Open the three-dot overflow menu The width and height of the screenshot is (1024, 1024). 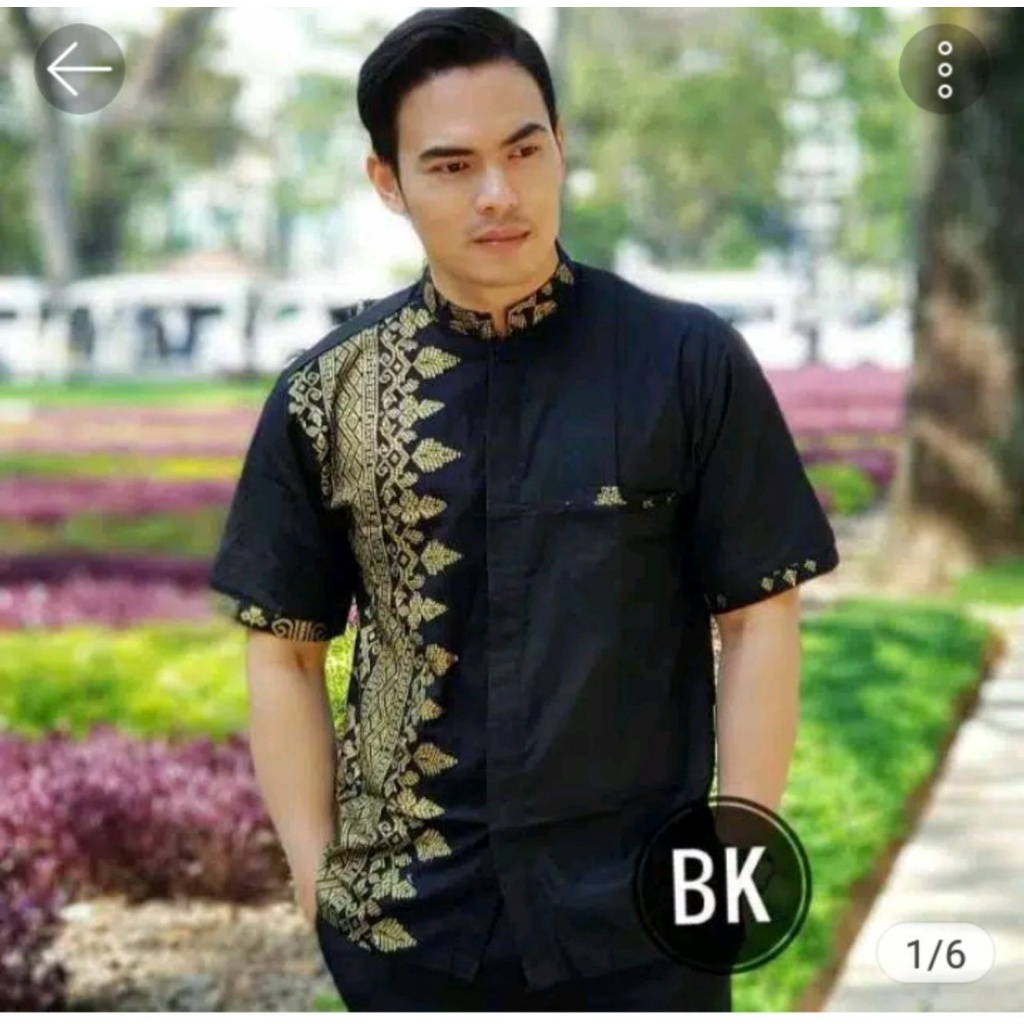944,69
